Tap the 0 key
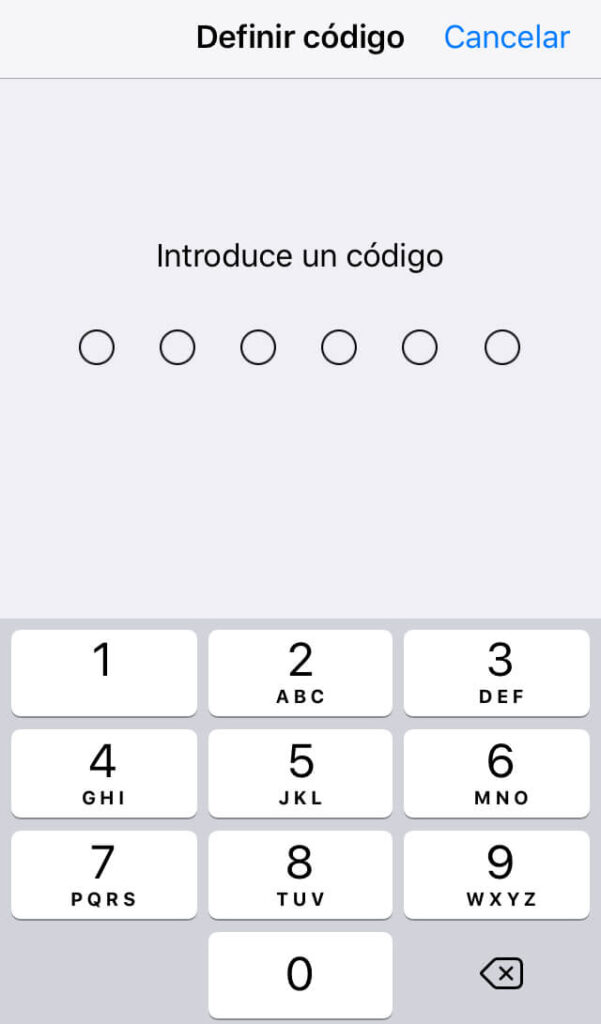This screenshot has height=1024, width=601. [300, 974]
